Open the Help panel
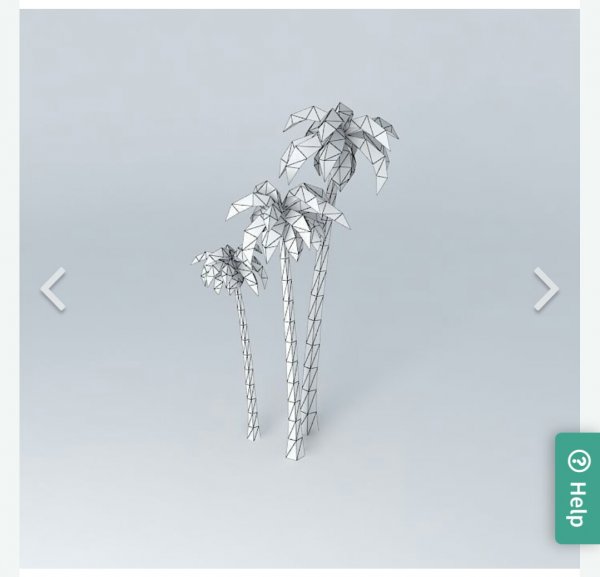 tap(577, 488)
